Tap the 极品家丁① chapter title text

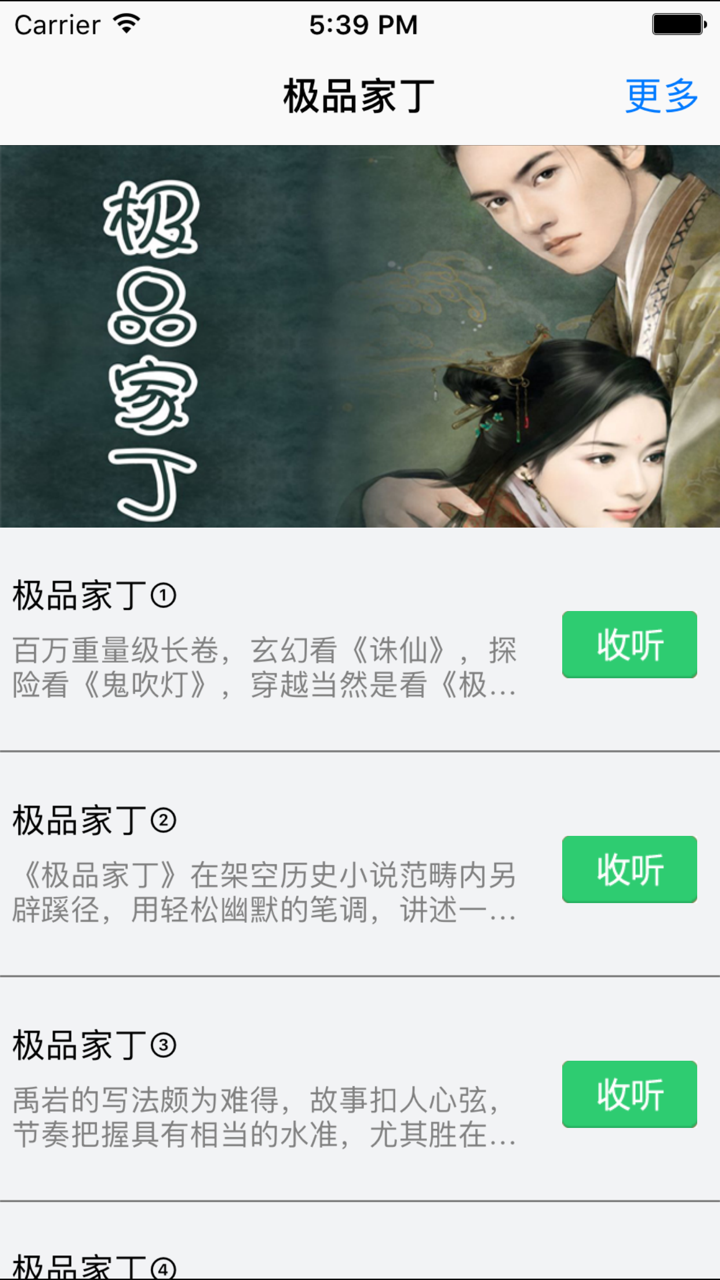pos(90,594)
